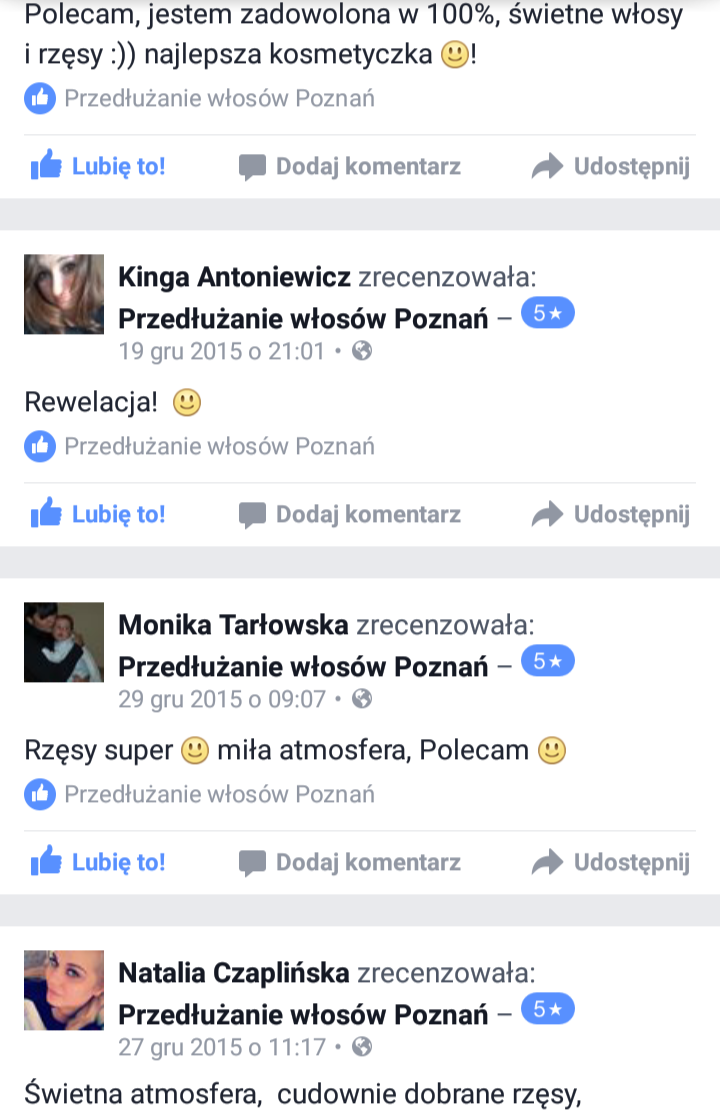This screenshot has height=1110, width=720.
Task: Share Kinga Antoniewicz's review
Action: [611, 514]
